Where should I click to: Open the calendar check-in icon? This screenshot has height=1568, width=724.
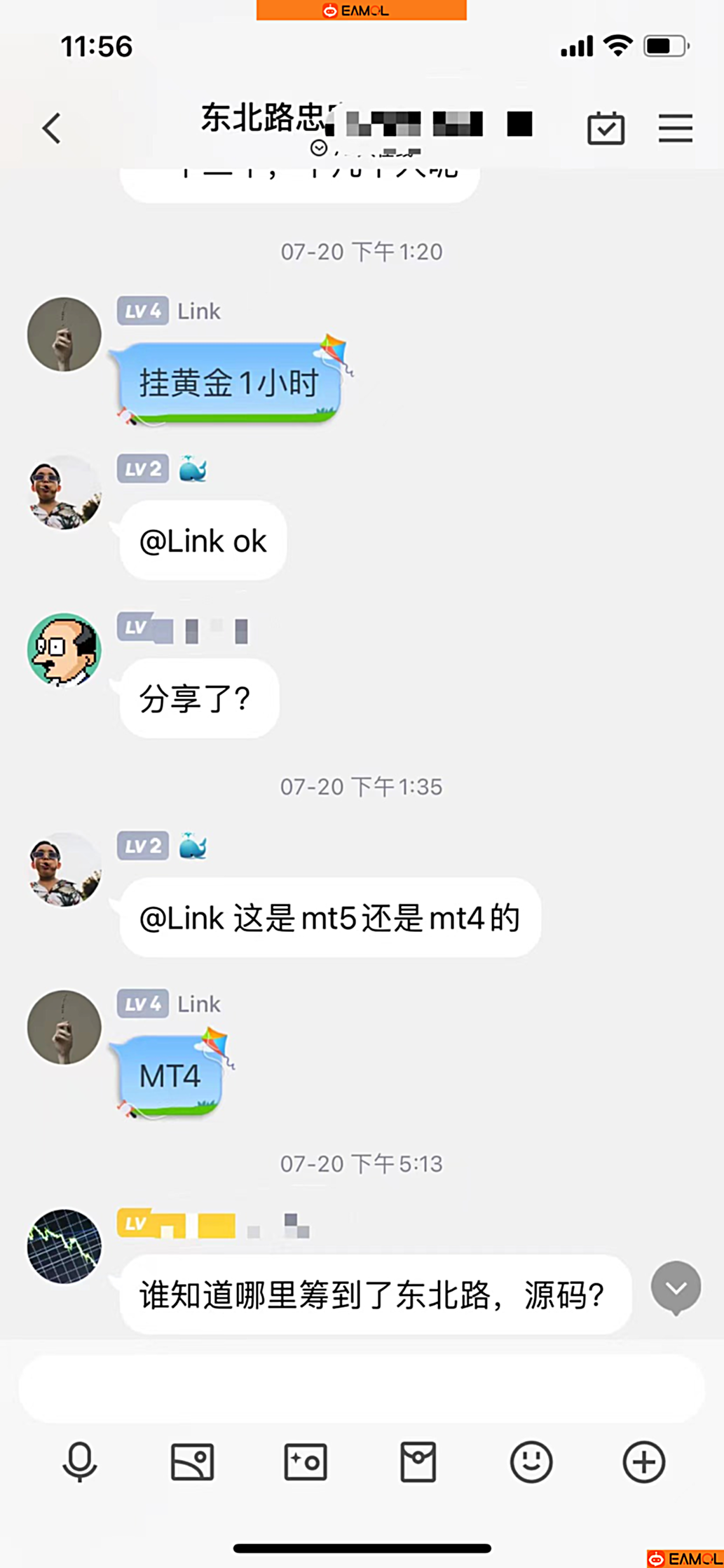(x=606, y=128)
